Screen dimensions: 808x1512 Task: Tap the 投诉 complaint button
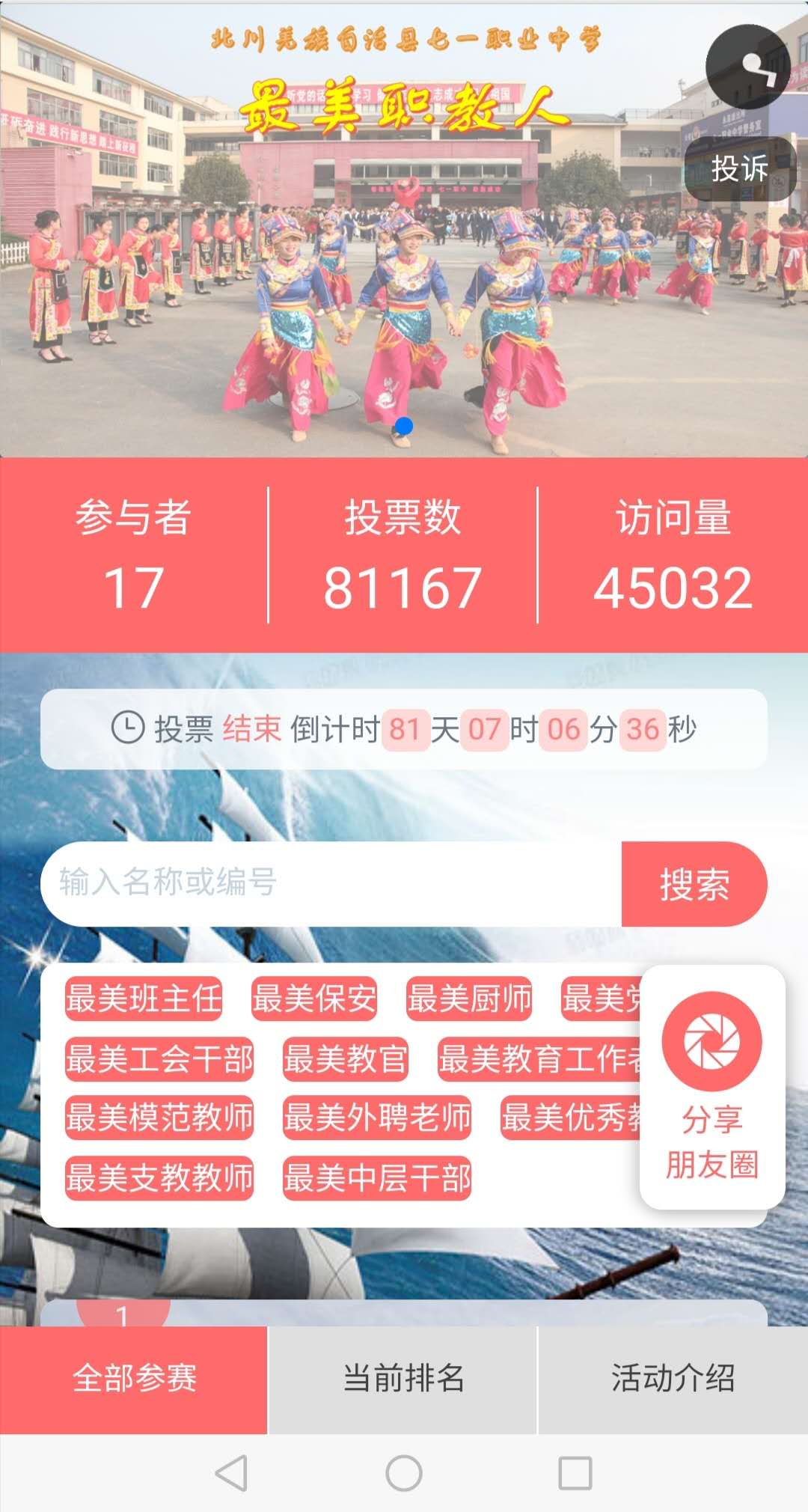(x=740, y=169)
